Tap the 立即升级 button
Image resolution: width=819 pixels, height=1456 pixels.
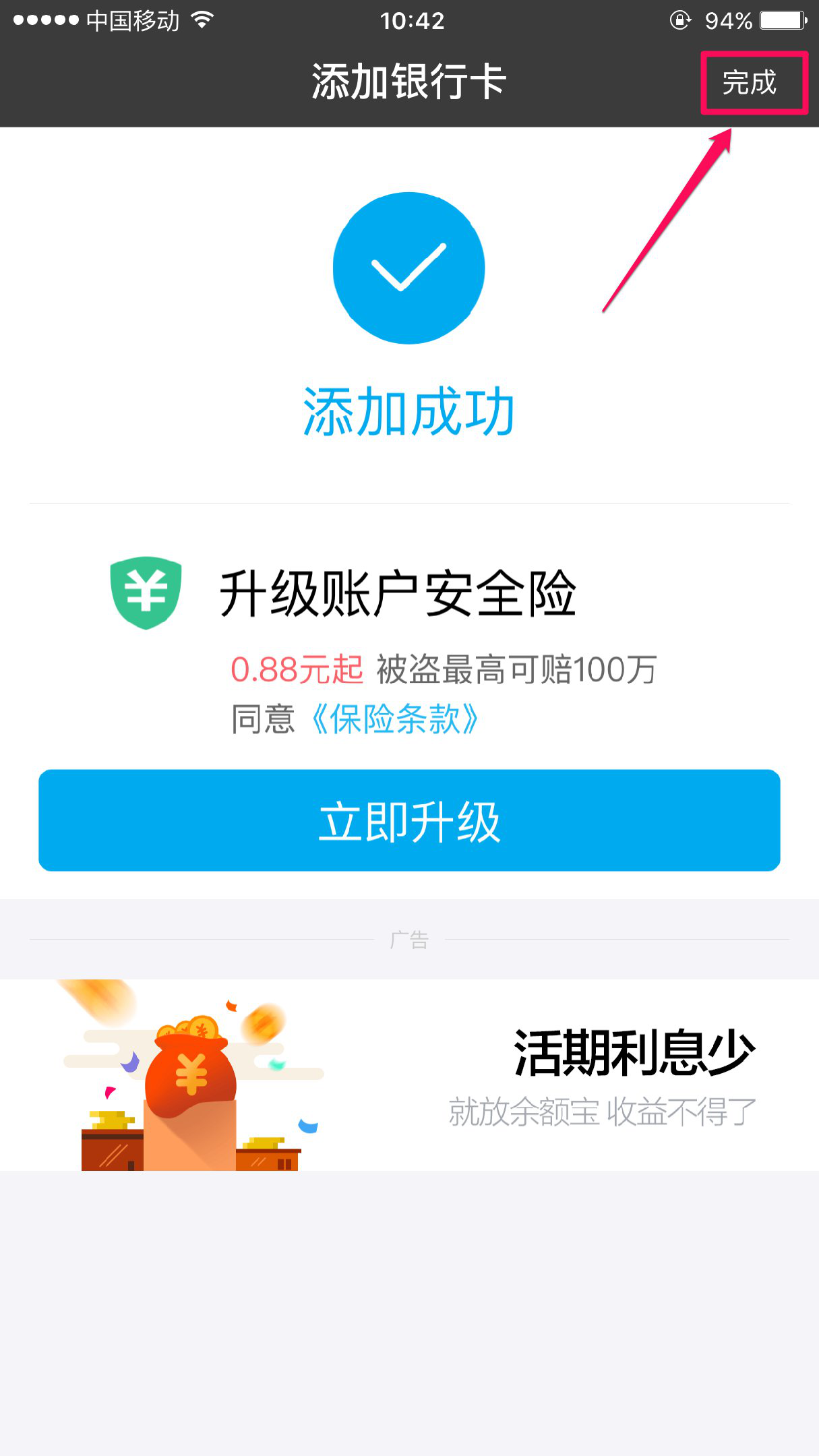point(409,820)
